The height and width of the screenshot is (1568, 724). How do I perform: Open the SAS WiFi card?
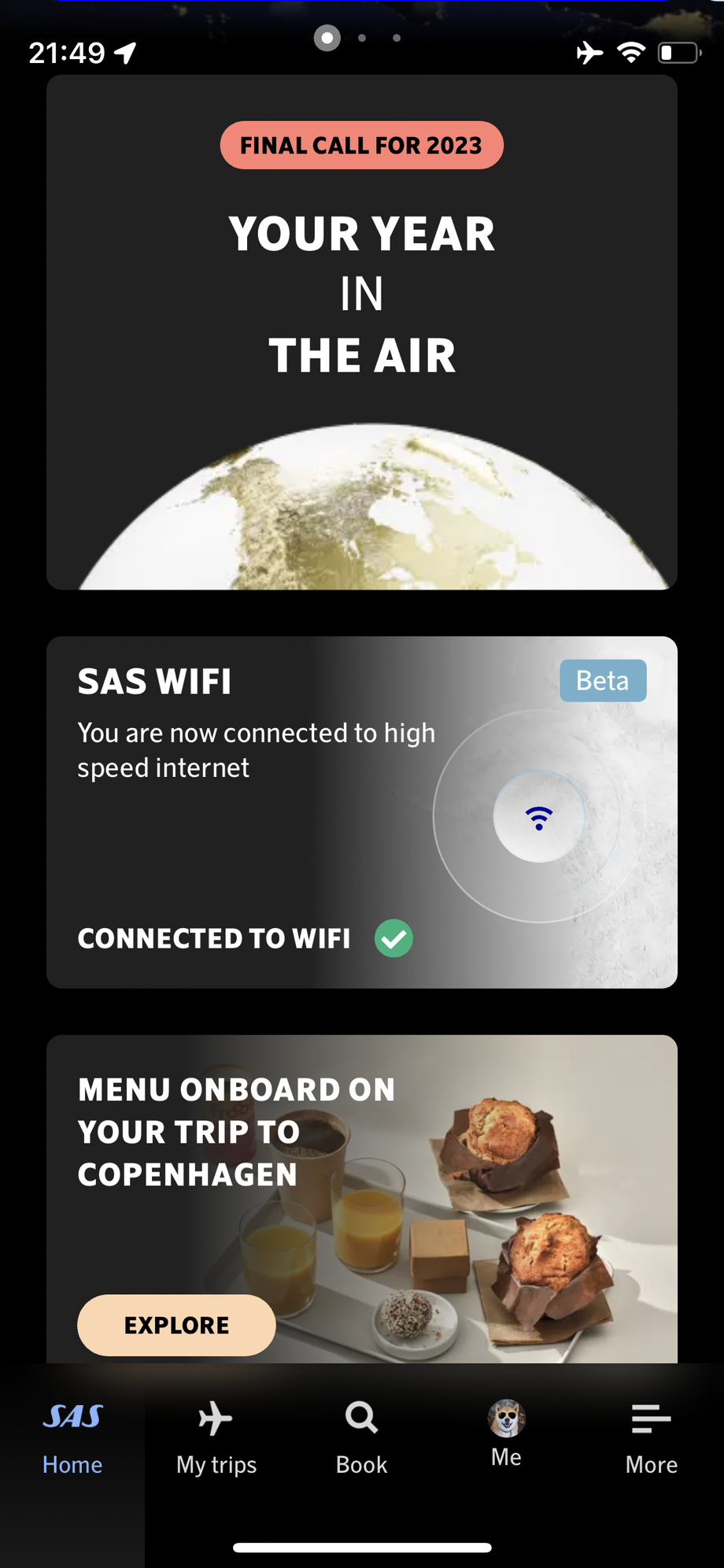pyautogui.click(x=362, y=812)
